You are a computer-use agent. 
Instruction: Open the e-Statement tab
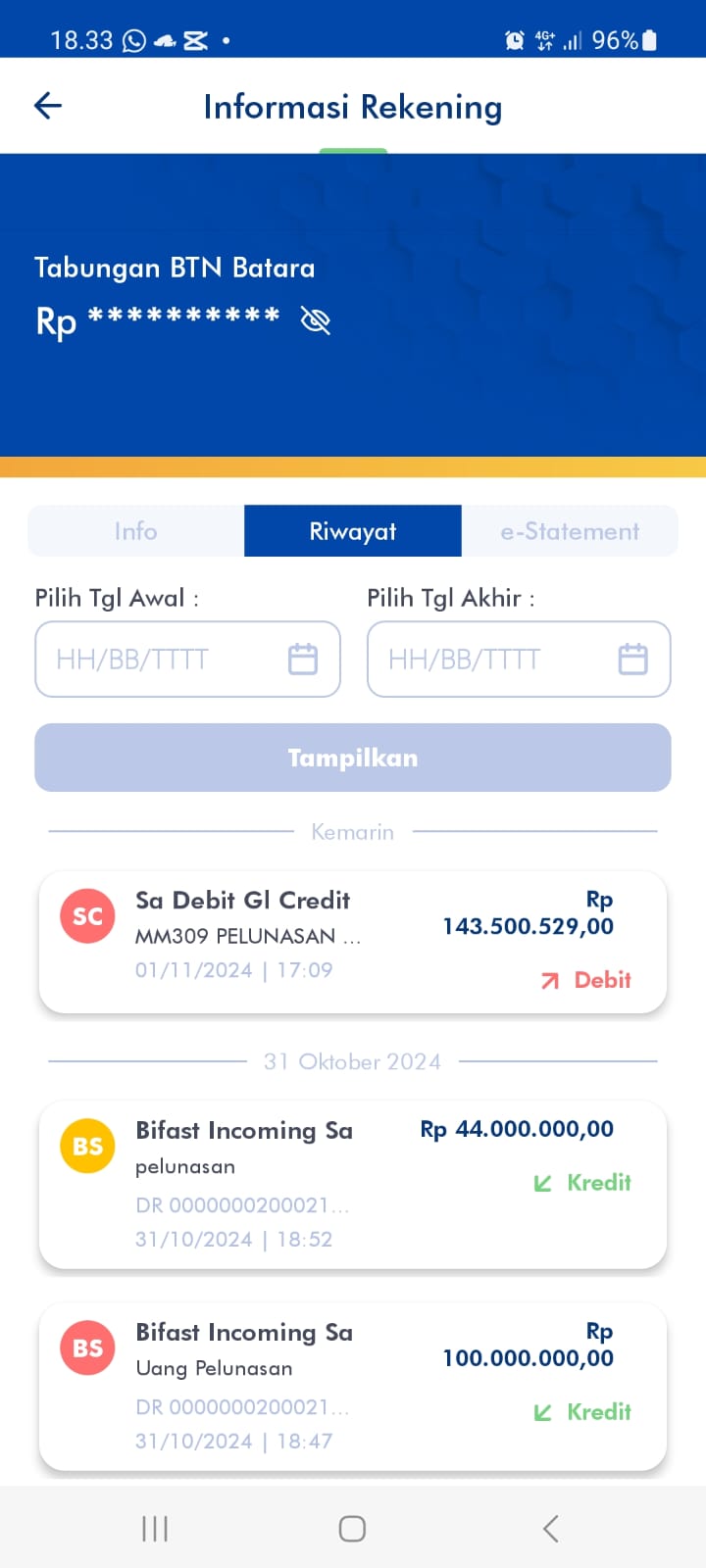coord(570,531)
